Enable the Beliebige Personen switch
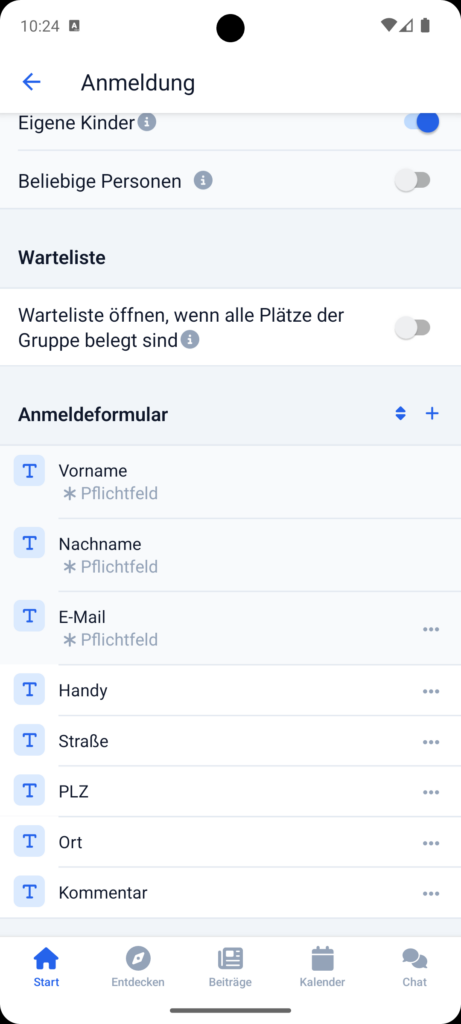461x1024 pixels. [x=413, y=180]
